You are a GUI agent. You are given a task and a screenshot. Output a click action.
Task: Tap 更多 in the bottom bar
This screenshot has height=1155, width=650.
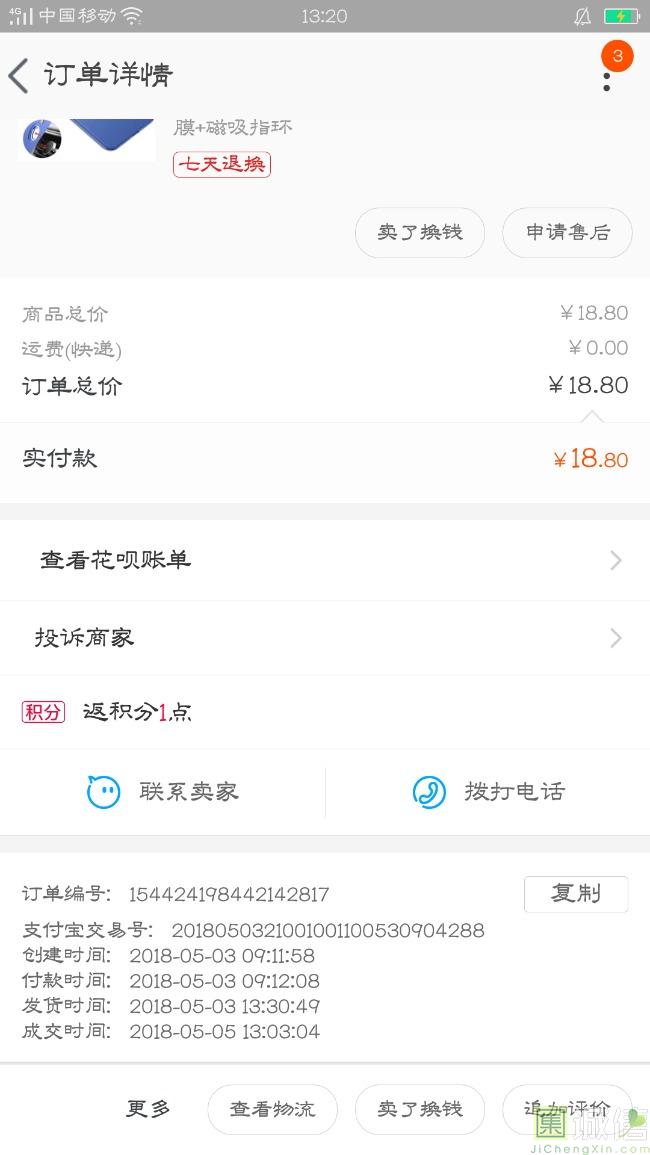click(148, 1109)
